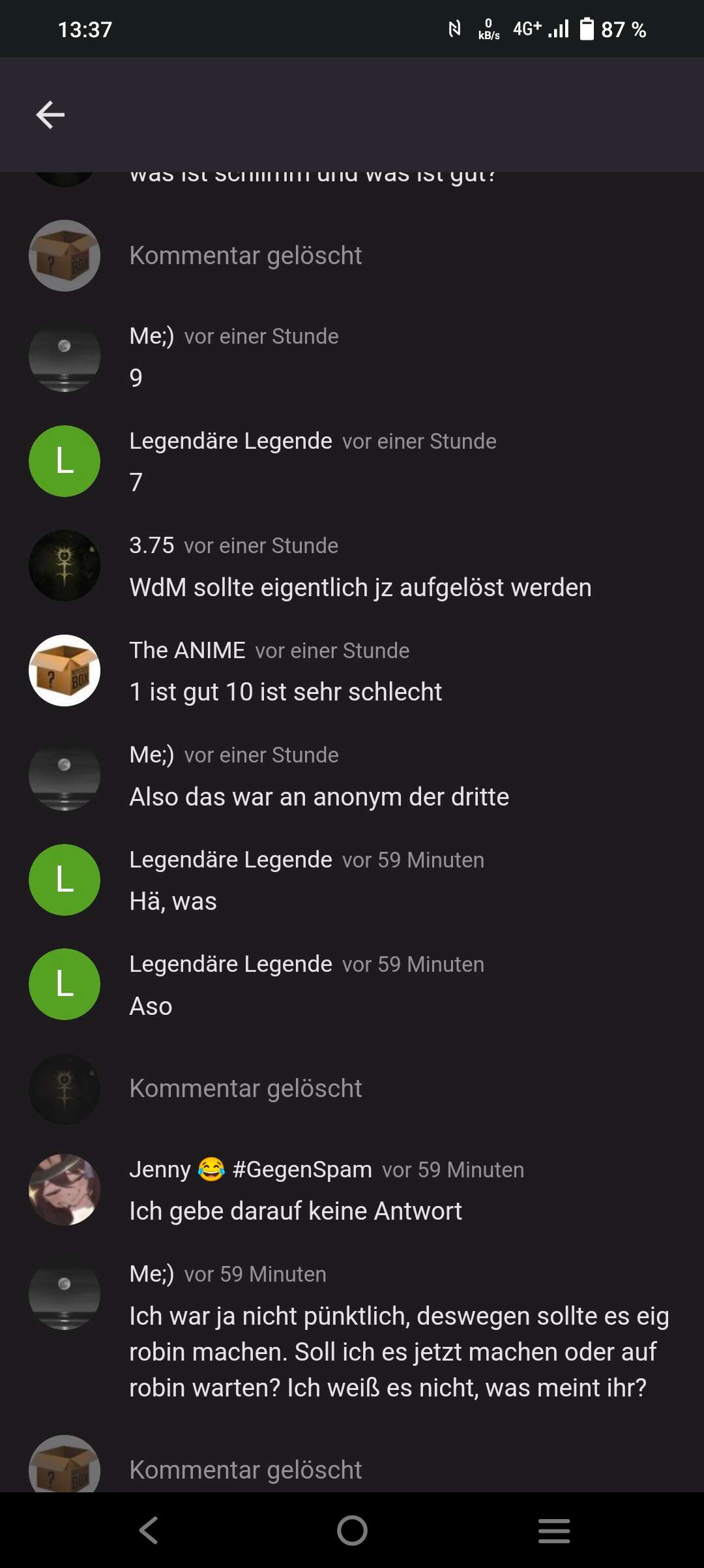Viewport: 704px width, 1568px height.
Task: Open recent apps from the navigation bar
Action: [554, 1530]
